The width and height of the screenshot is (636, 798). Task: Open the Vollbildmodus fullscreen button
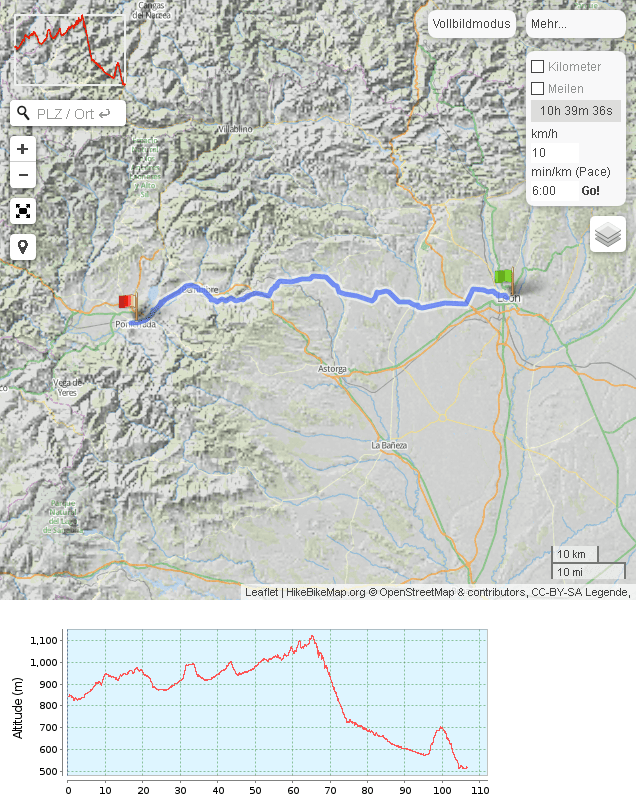[x=471, y=24]
